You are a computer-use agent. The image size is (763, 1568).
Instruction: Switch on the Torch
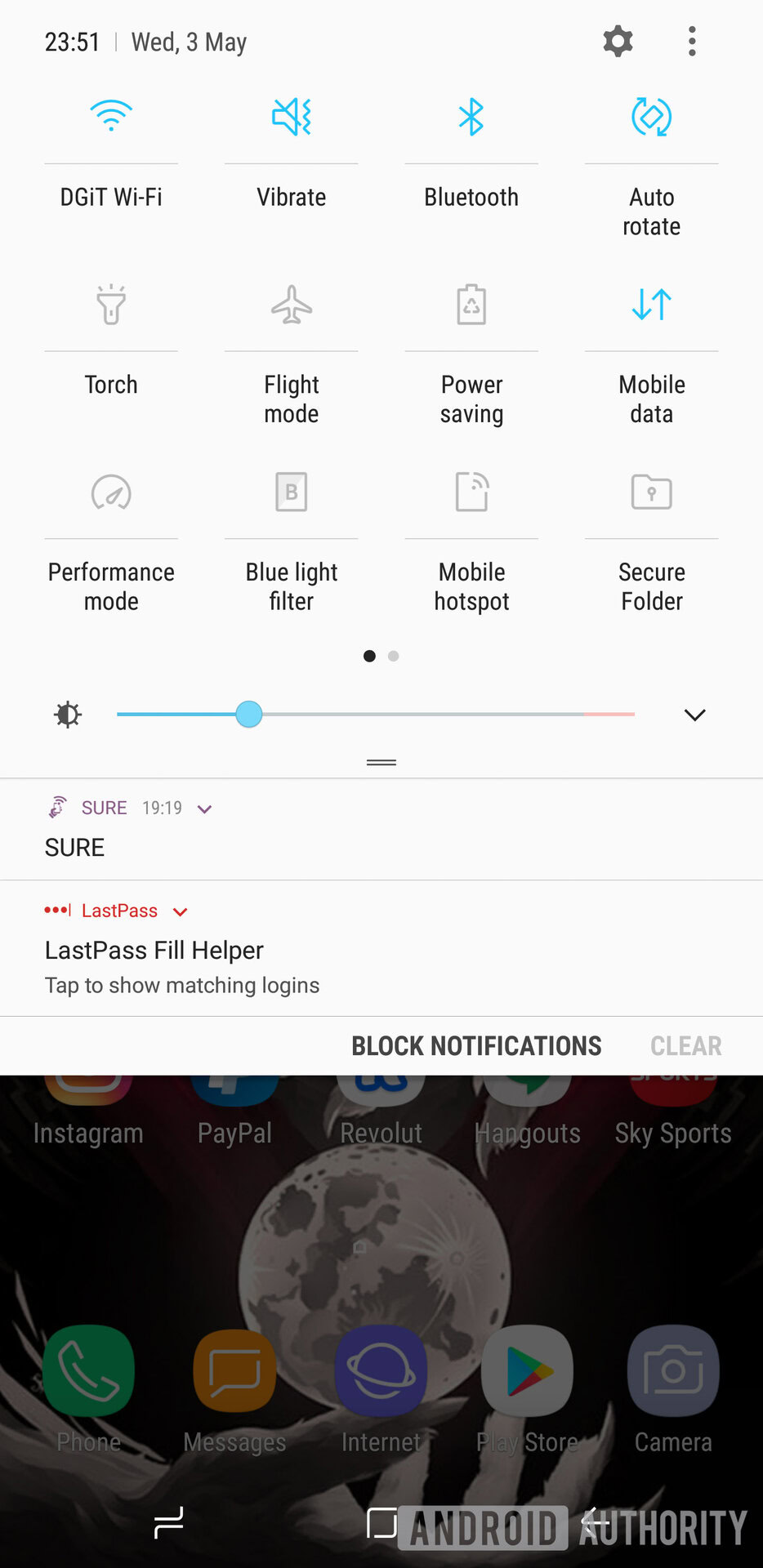(x=111, y=305)
